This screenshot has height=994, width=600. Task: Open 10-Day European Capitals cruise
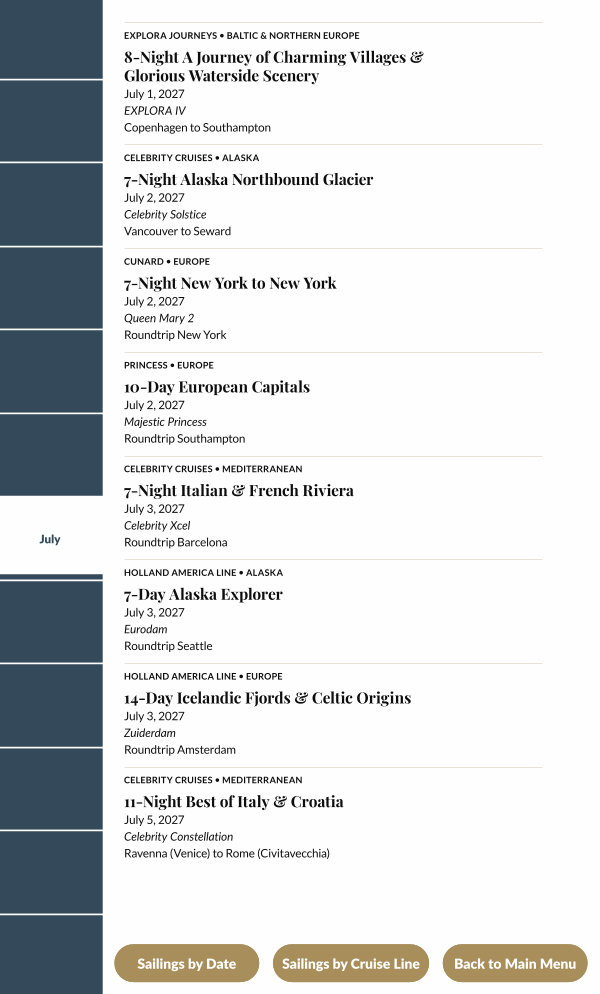(x=217, y=387)
